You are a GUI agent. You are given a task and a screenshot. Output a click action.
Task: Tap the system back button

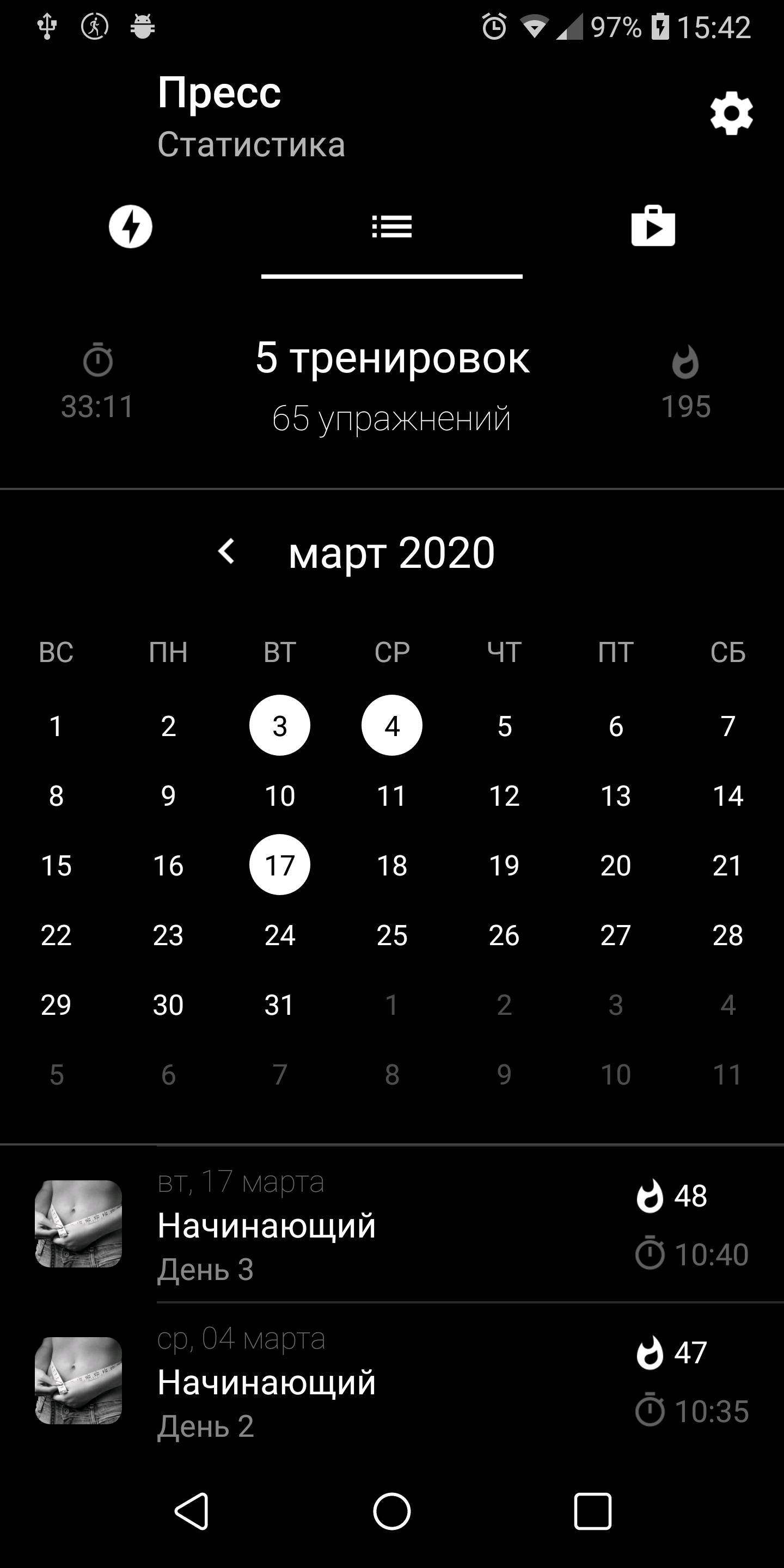click(x=192, y=1511)
